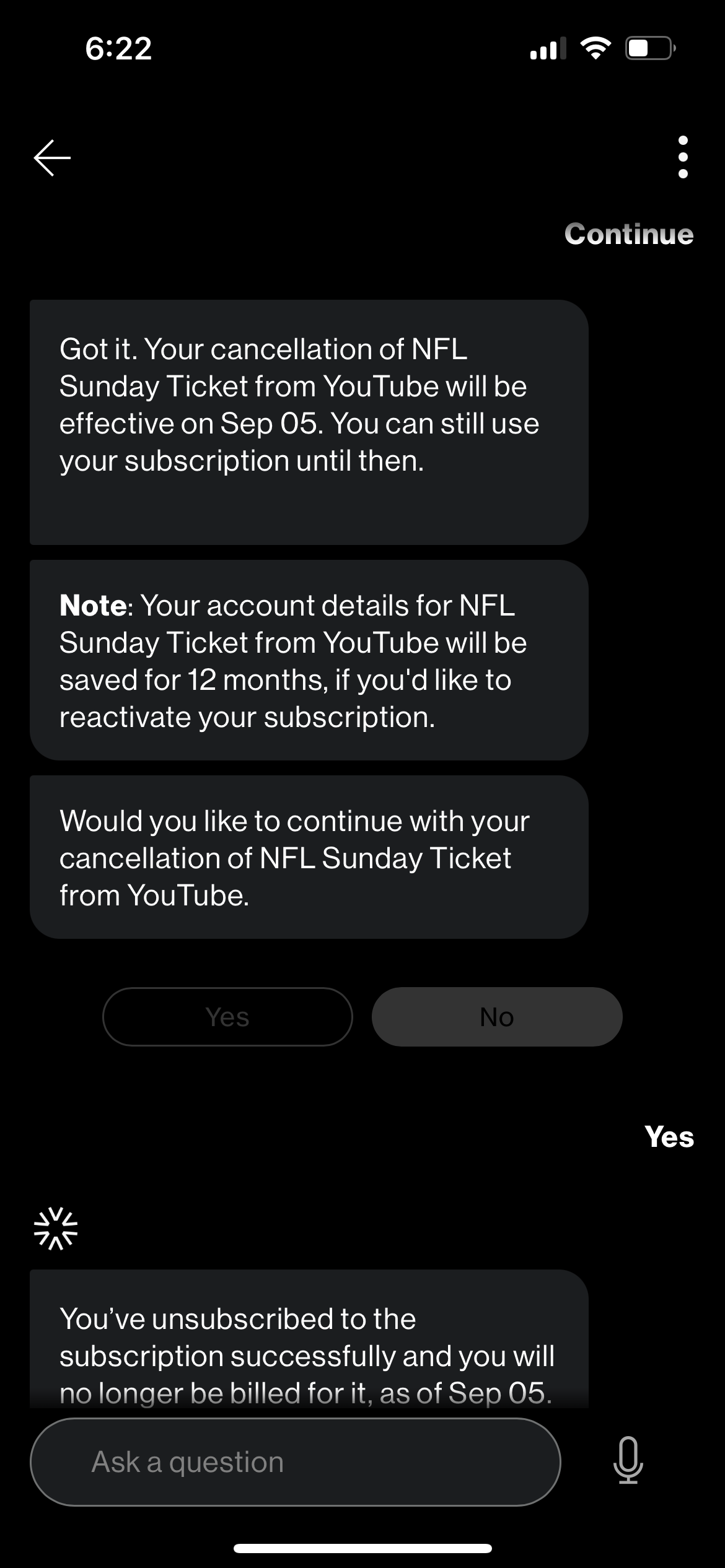Viewport: 725px width, 1568px height.
Task: Tap the Yes button under cancellation prompt
Action: pyautogui.click(x=227, y=1017)
